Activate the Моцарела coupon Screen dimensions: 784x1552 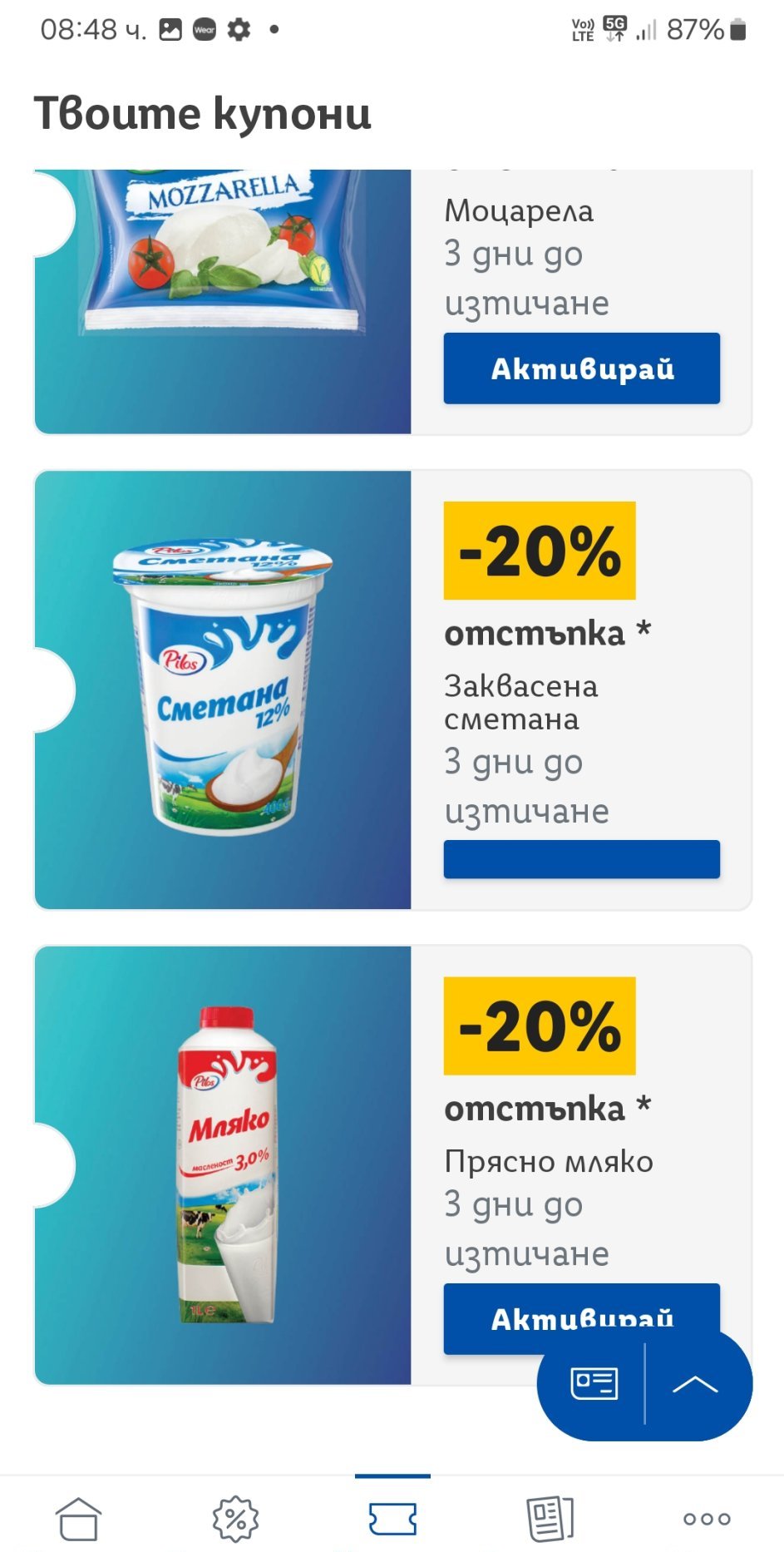(x=581, y=368)
